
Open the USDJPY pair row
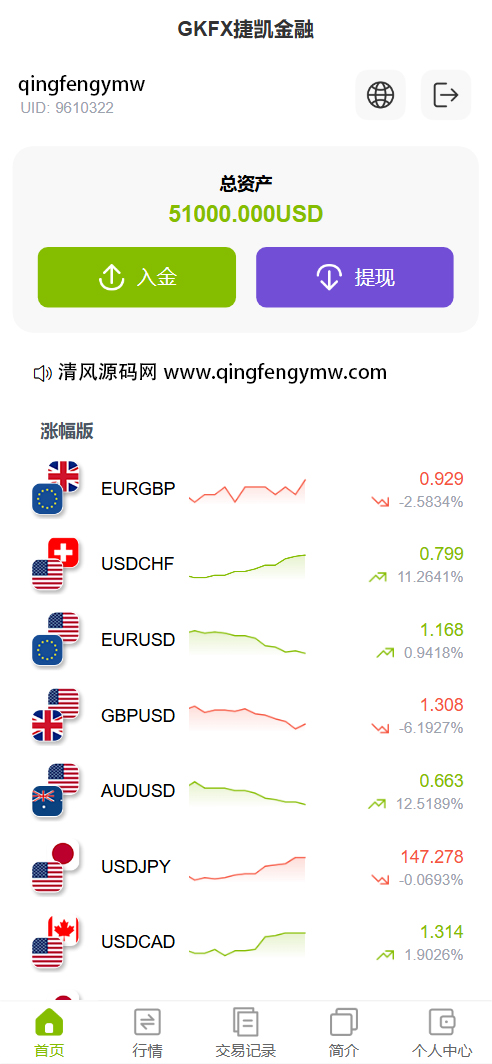click(246, 867)
